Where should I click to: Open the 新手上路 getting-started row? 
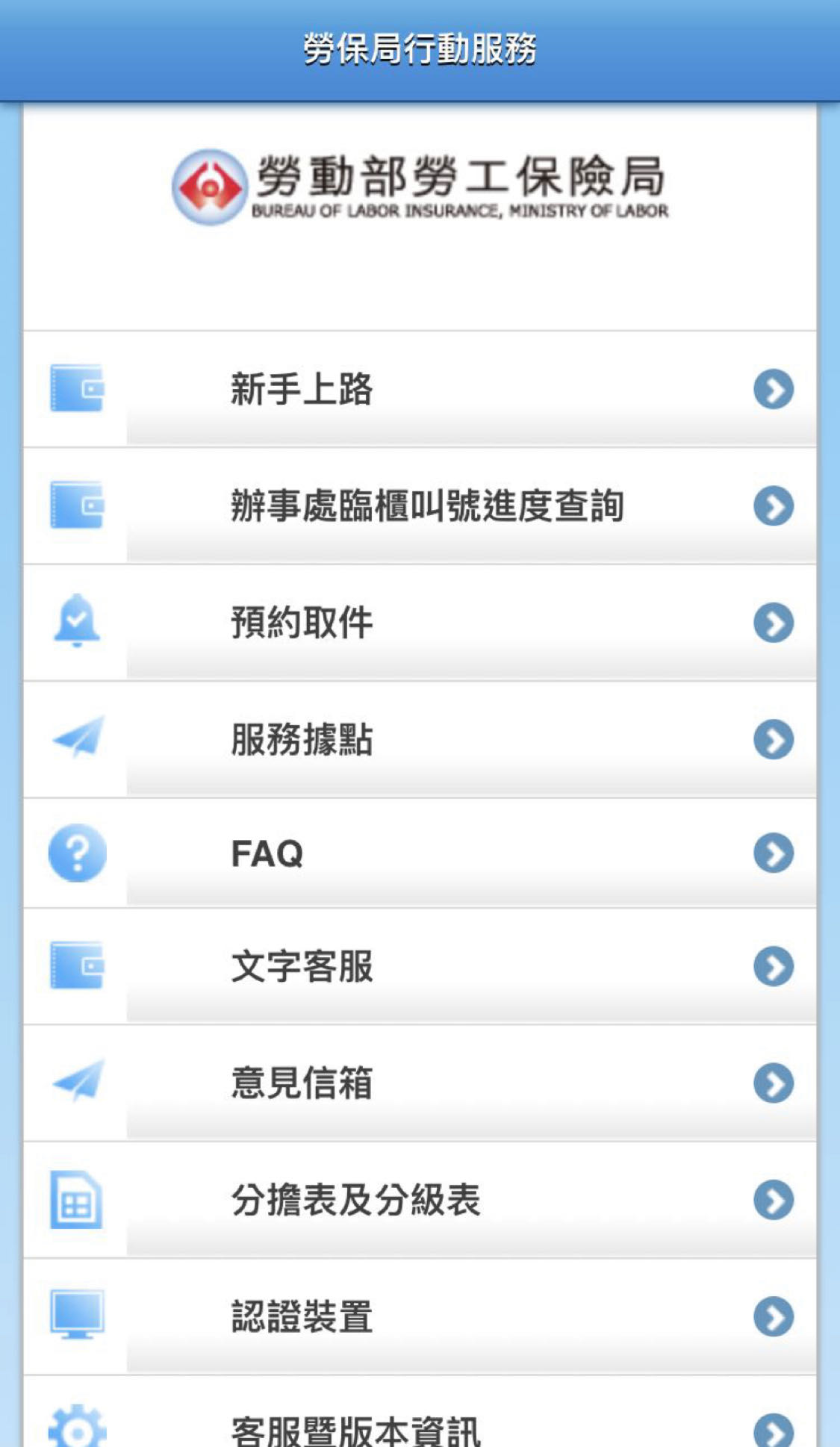420,389
